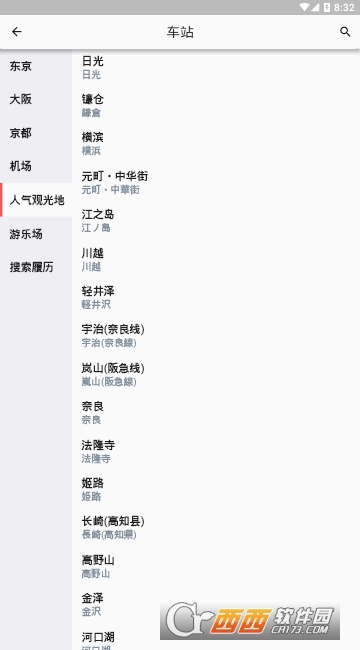Pick 江之岛 station
360x650 pixels.
[216, 221]
